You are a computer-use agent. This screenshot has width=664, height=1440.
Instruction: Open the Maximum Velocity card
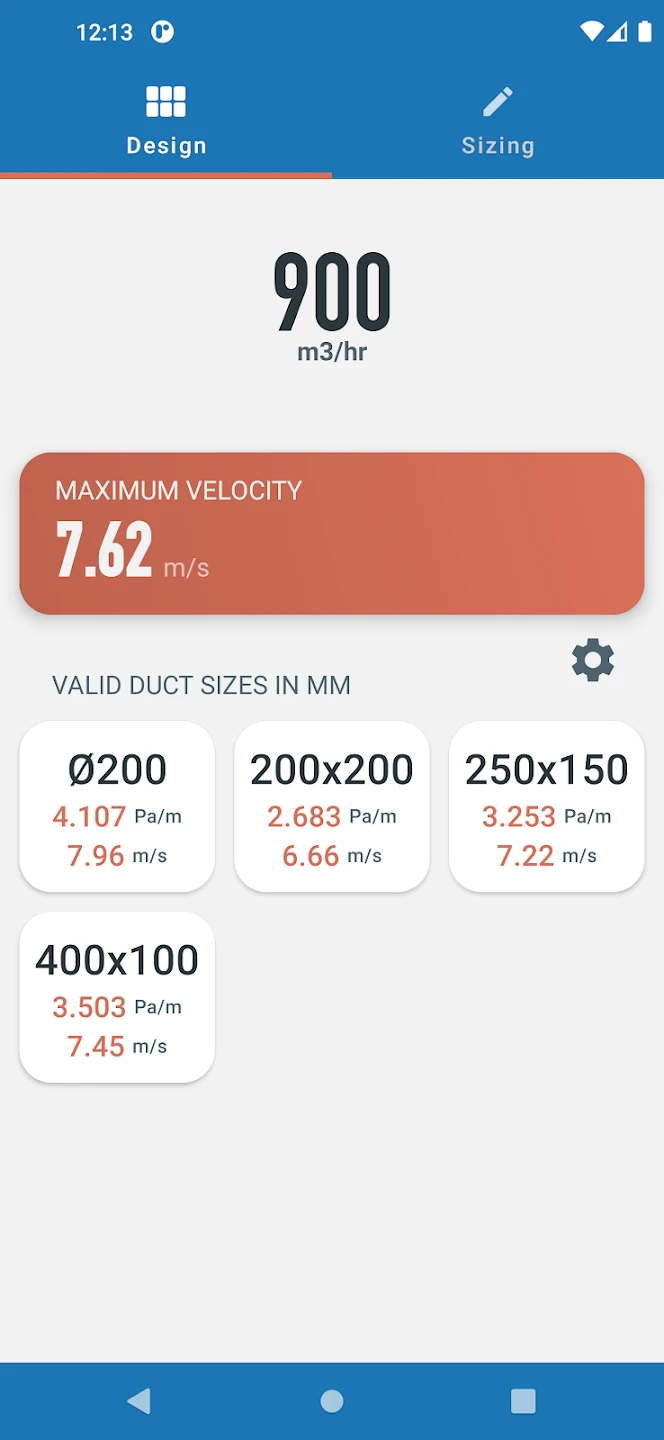(332, 533)
